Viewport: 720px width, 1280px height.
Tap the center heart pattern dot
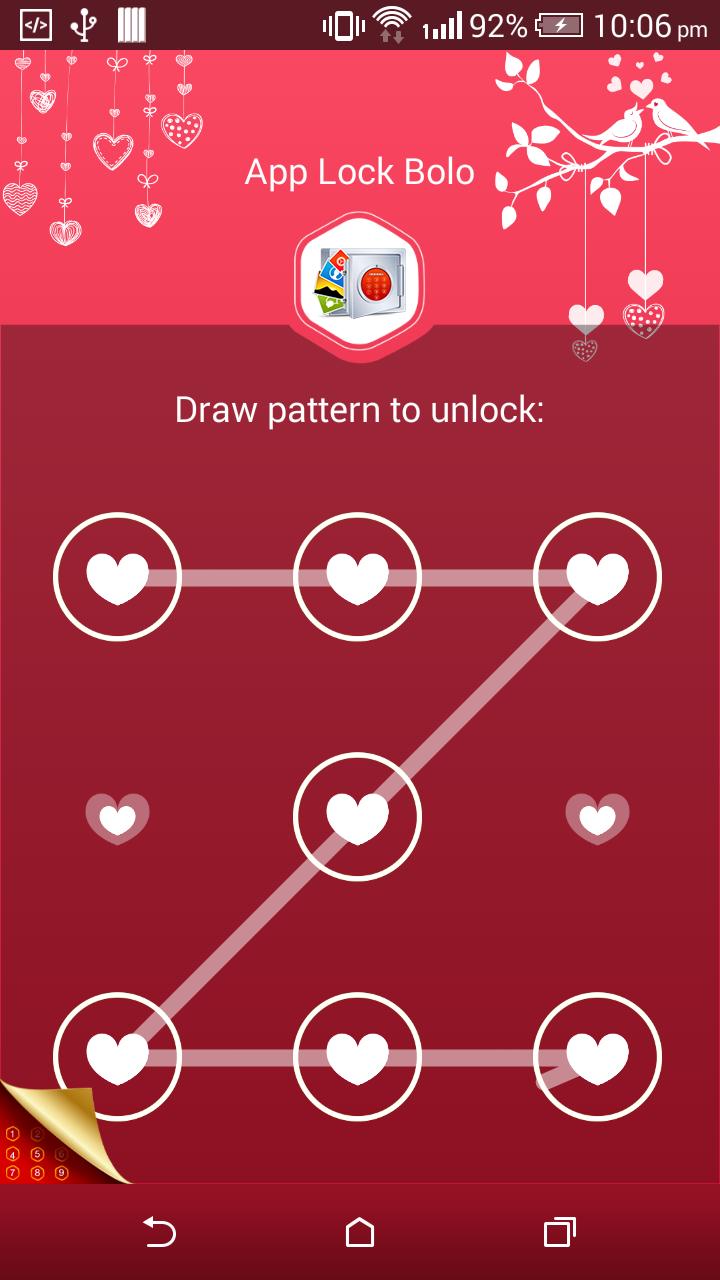[x=357, y=817]
